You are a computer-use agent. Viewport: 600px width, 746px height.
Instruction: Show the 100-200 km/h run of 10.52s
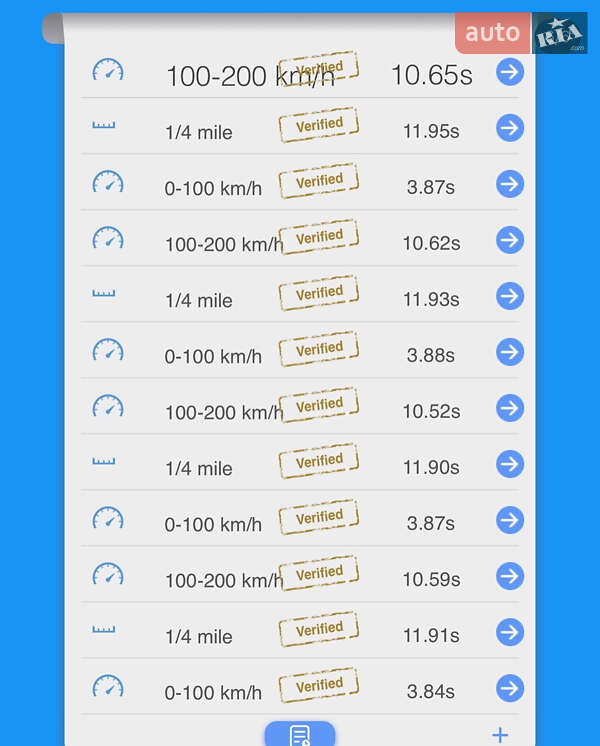click(x=510, y=408)
